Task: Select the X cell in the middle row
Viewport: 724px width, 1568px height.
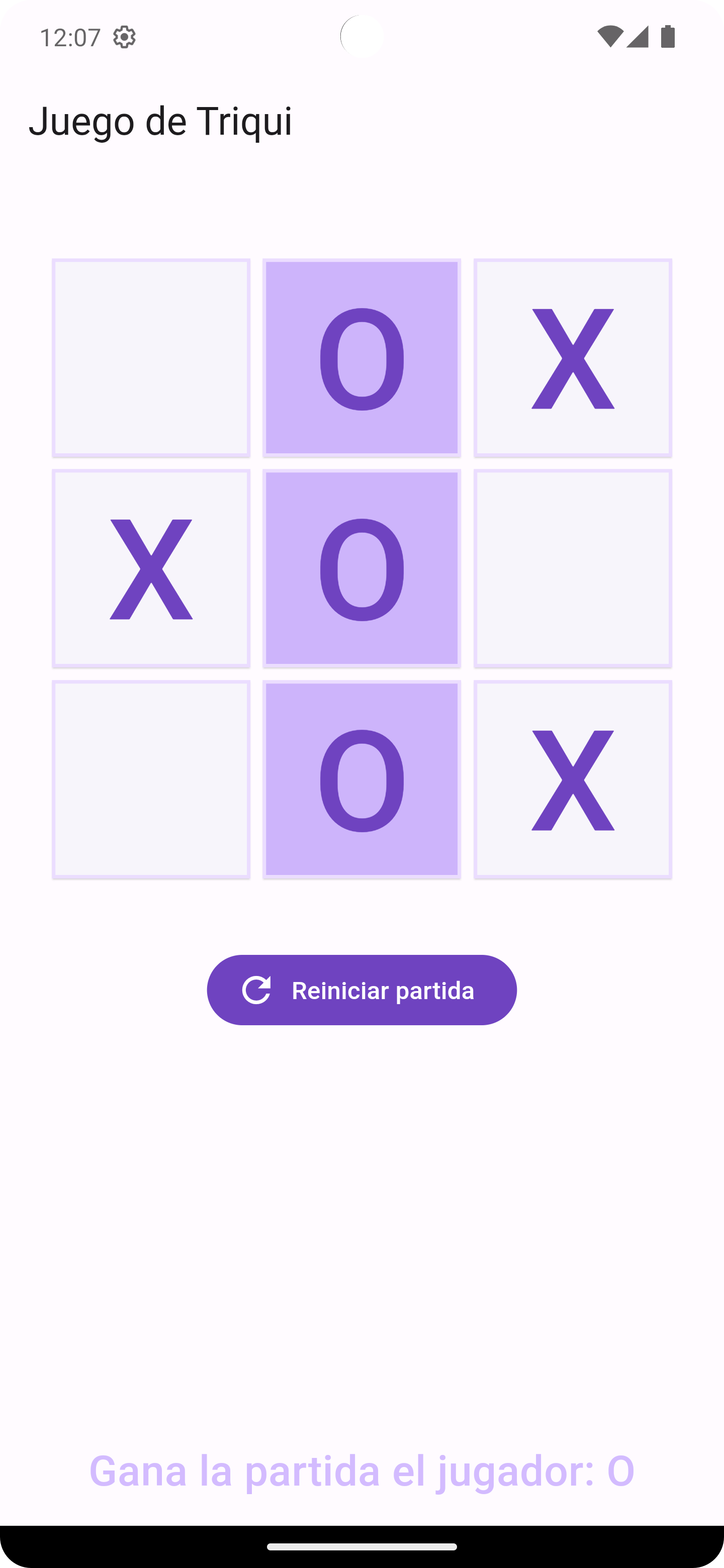Action: [151, 568]
